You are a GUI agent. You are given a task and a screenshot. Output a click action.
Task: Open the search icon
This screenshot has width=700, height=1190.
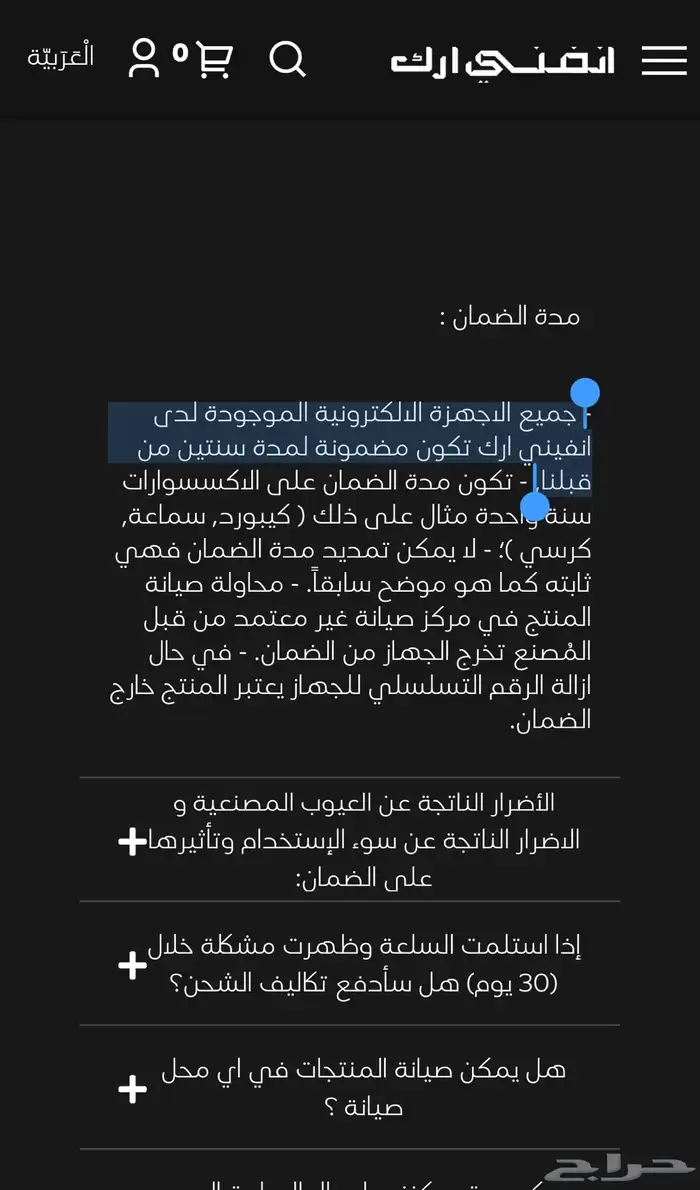pyautogui.click(x=287, y=59)
